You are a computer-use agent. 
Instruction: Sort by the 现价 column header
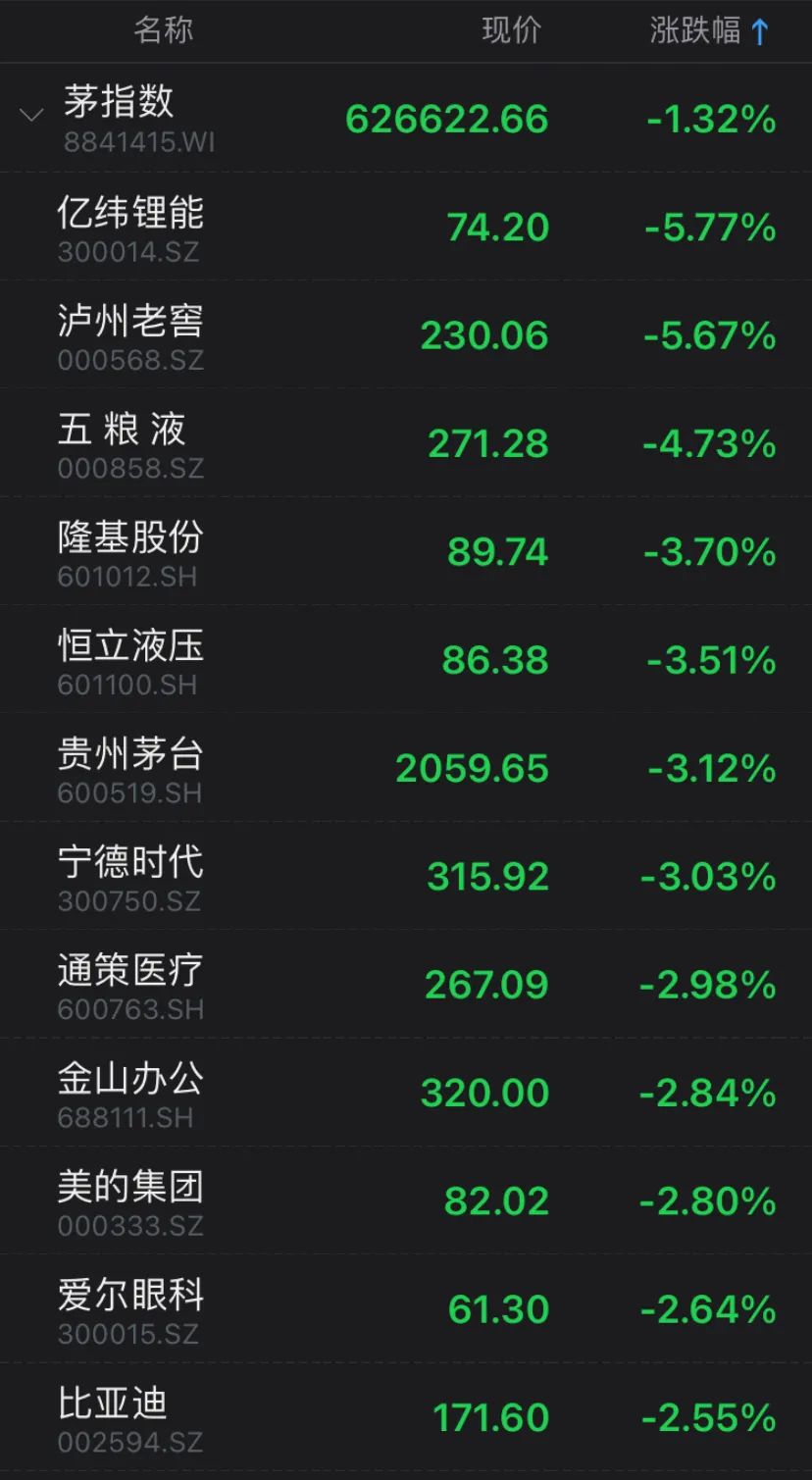(x=511, y=30)
